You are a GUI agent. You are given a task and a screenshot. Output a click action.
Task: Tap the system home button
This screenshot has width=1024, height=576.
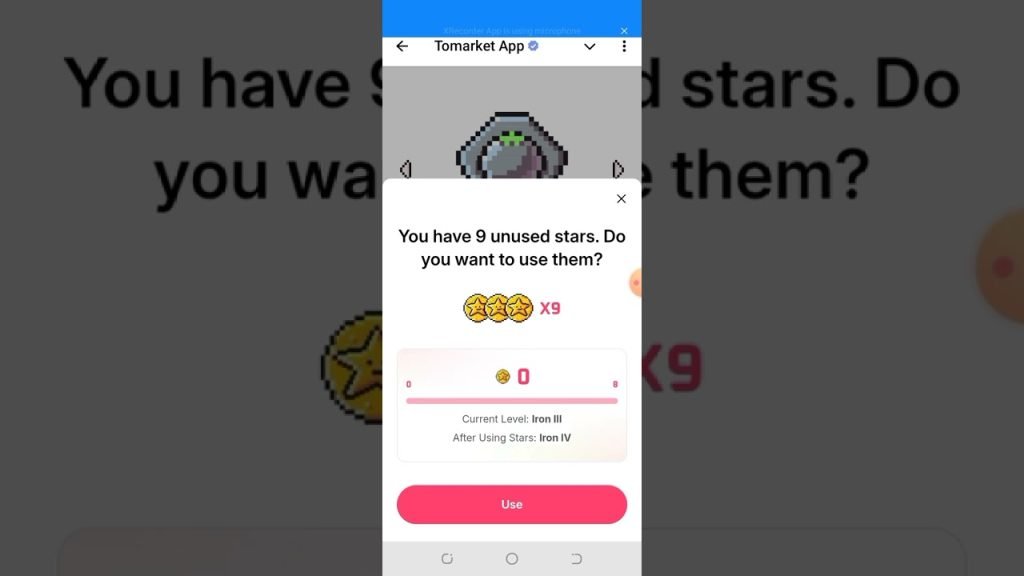coord(511,558)
